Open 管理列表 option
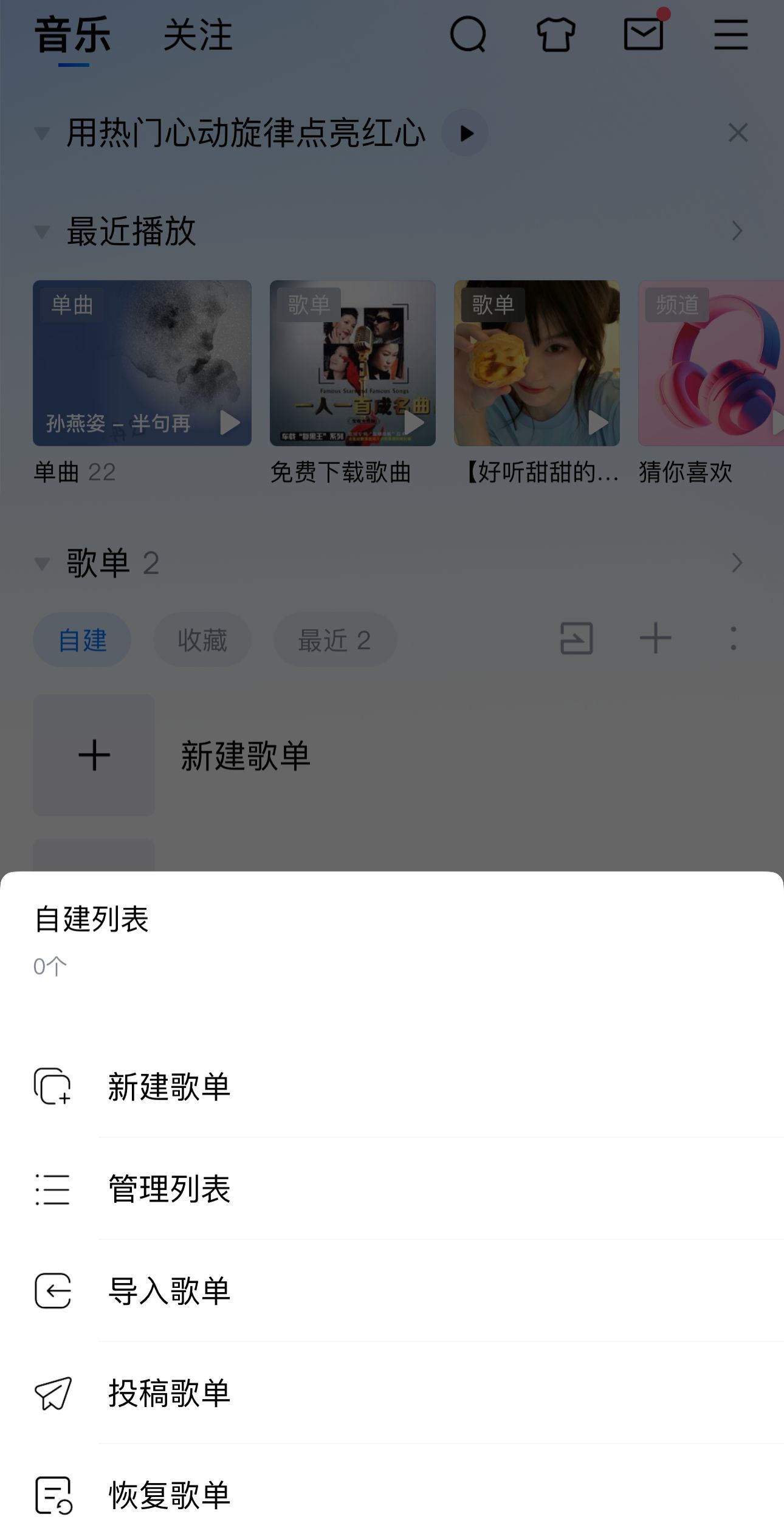Screen dimensions: 784x1528 (x=169, y=1189)
